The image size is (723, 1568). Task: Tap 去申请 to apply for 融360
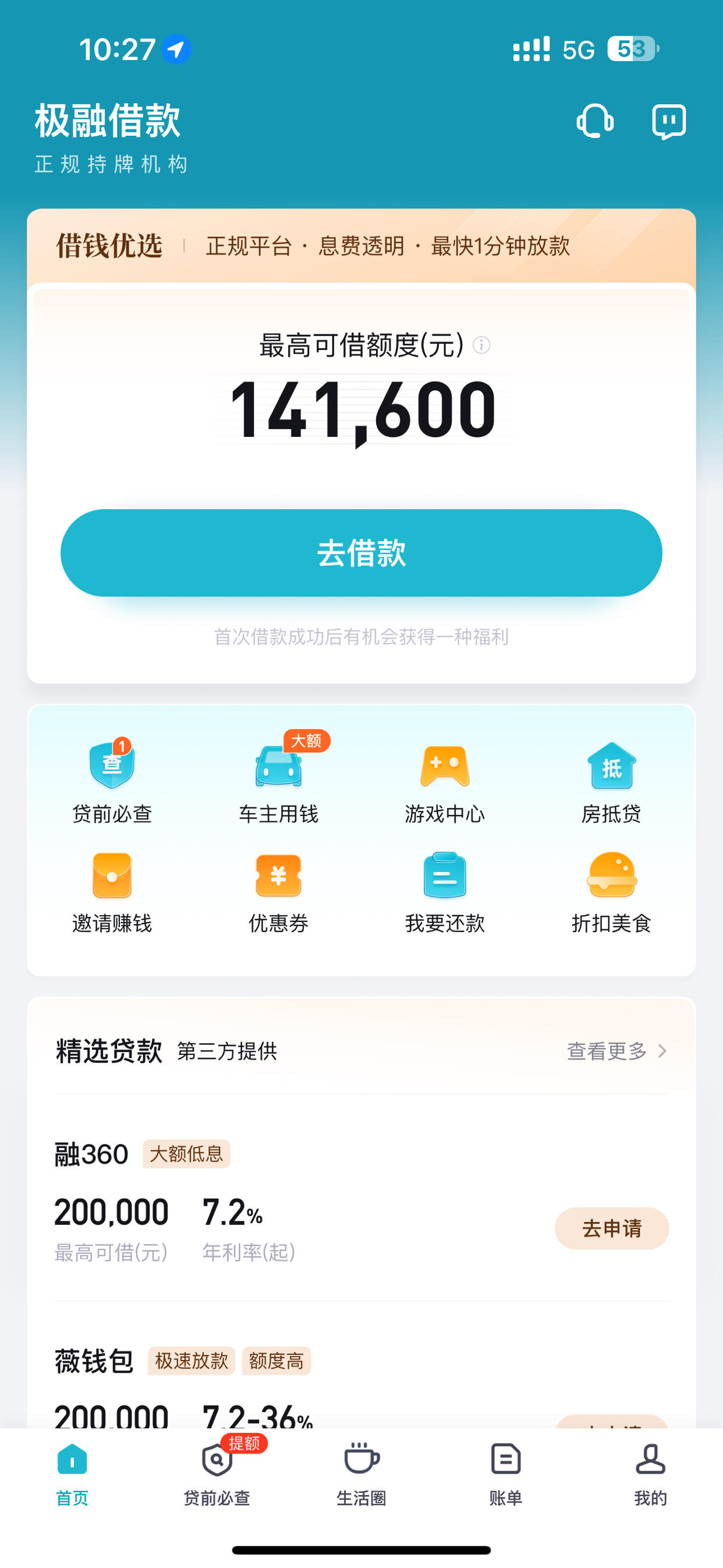point(612,1228)
